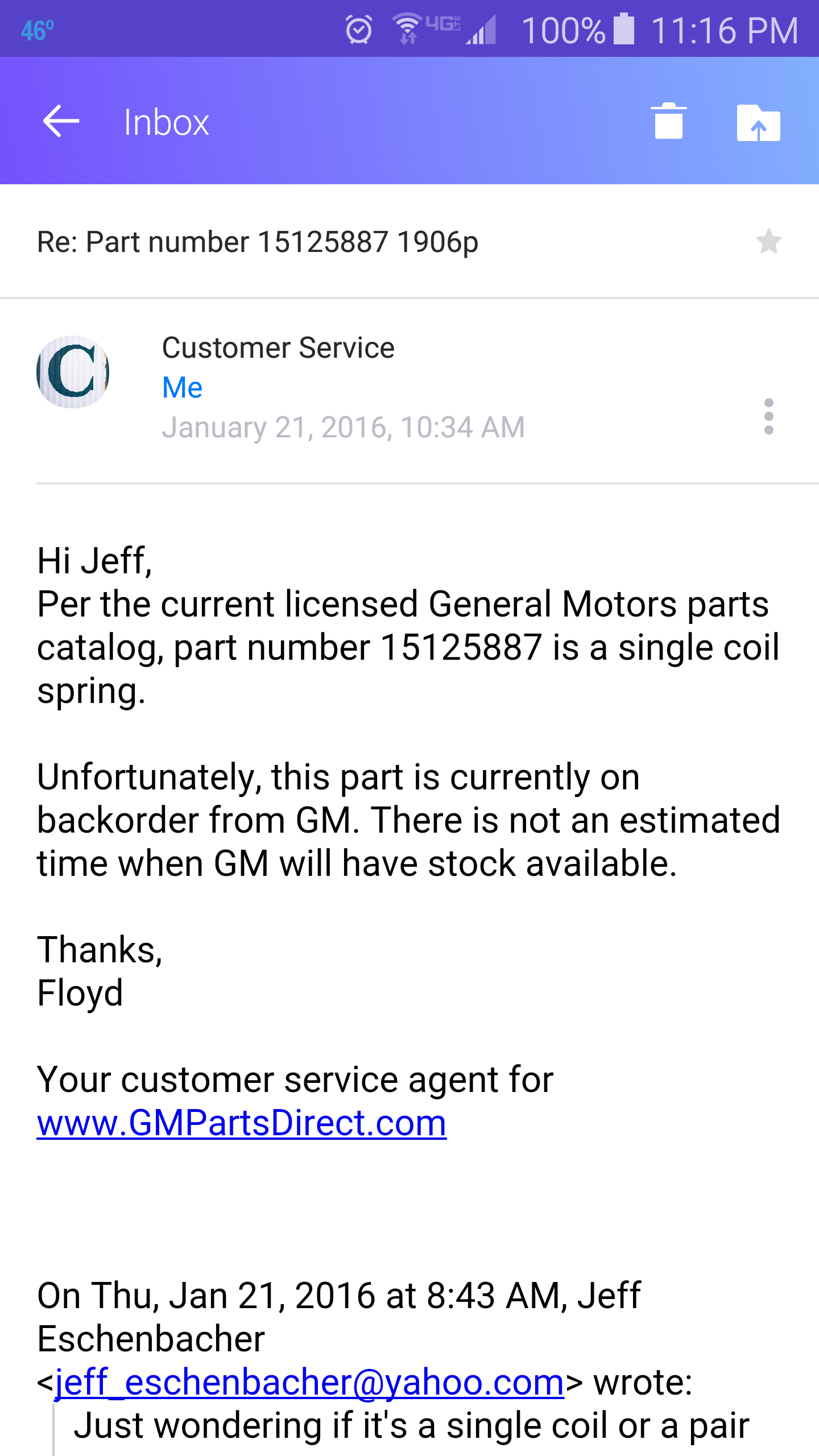Move this email to a folder
Viewport: 819px width, 1456px height.
(758, 122)
